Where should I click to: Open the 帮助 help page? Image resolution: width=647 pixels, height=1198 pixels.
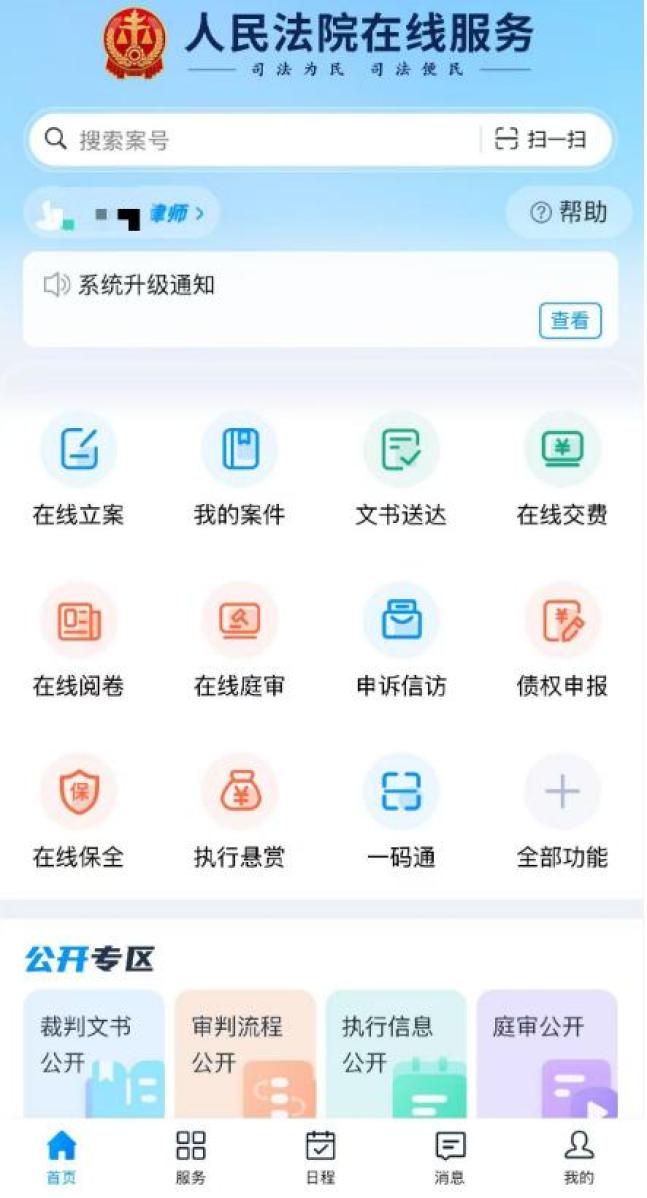569,212
